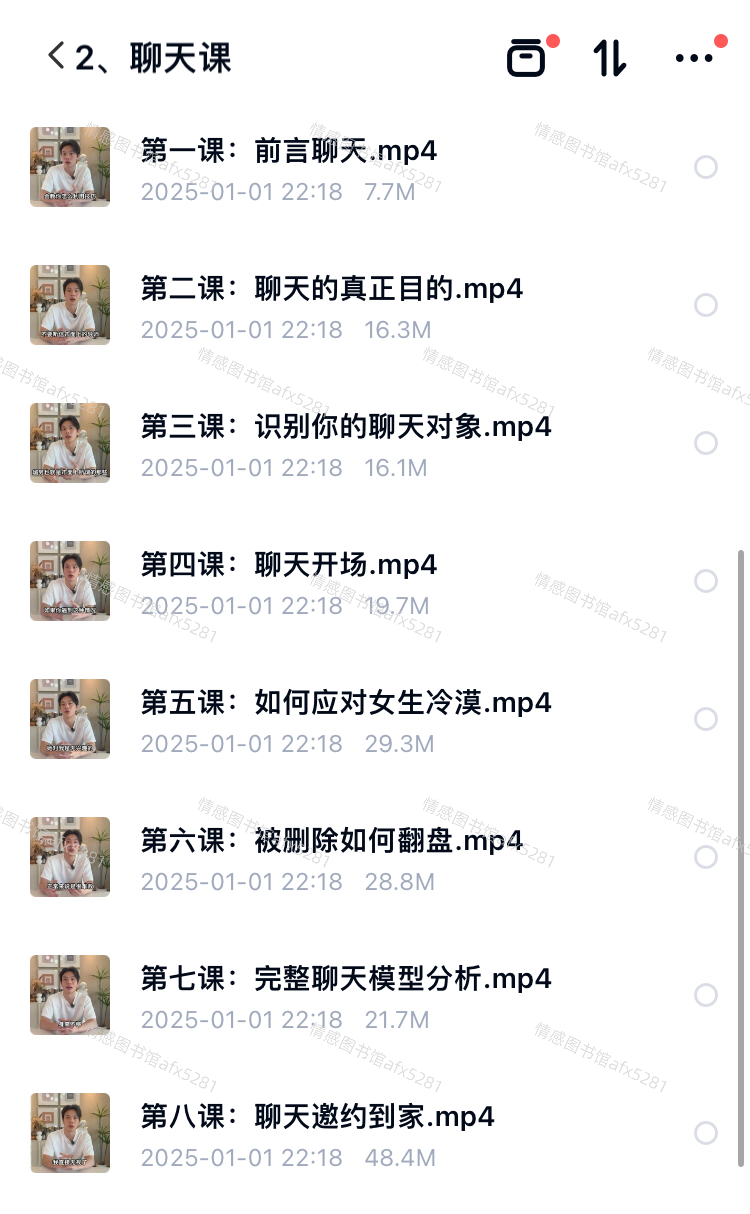
Task: Play 第二课：聊天的真正目的.mp4
Action: coord(332,290)
